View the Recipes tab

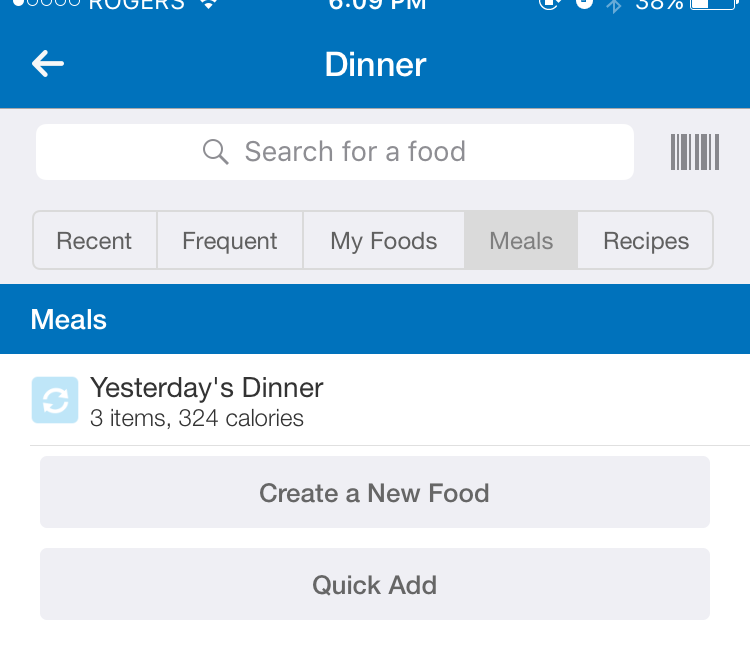(646, 241)
